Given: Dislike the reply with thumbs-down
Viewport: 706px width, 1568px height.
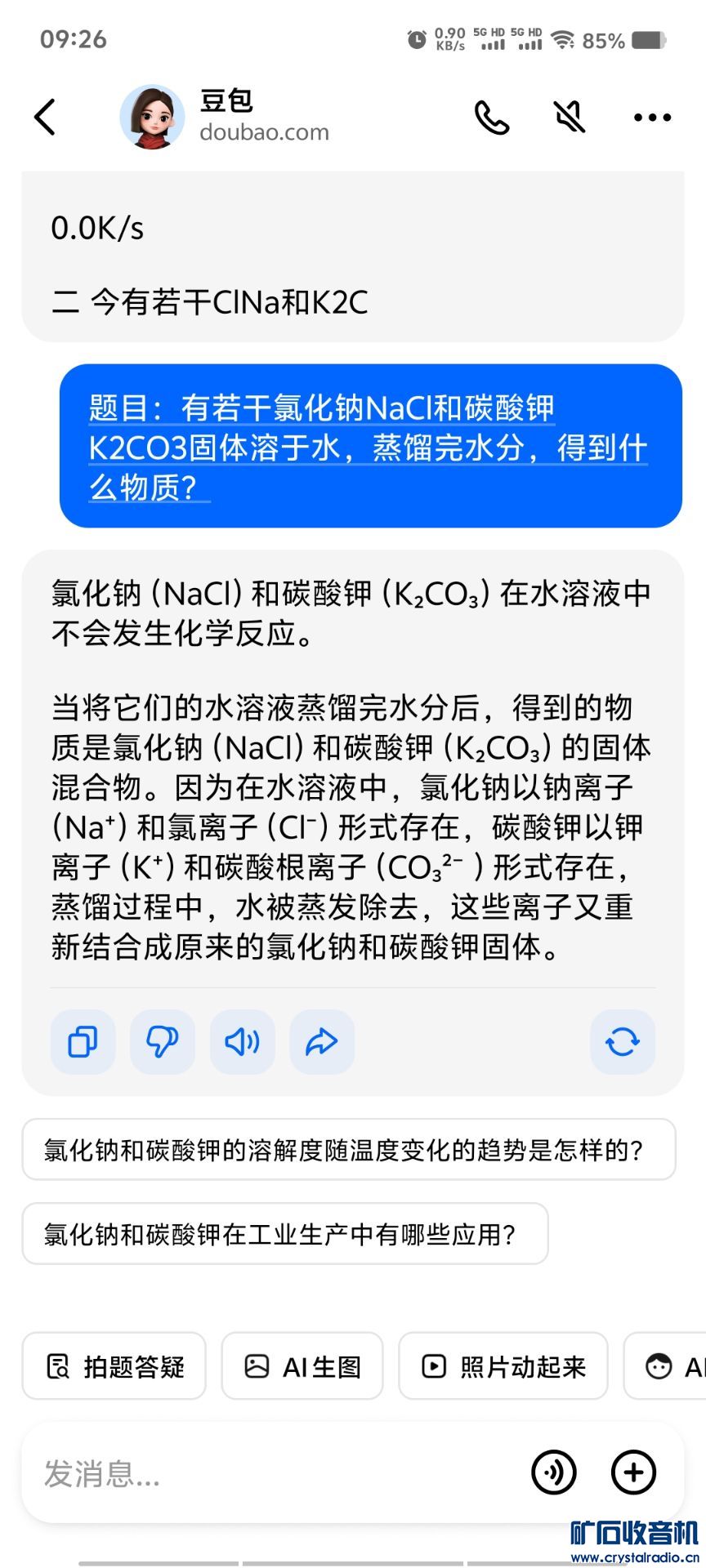Looking at the screenshot, I should point(162,1041).
